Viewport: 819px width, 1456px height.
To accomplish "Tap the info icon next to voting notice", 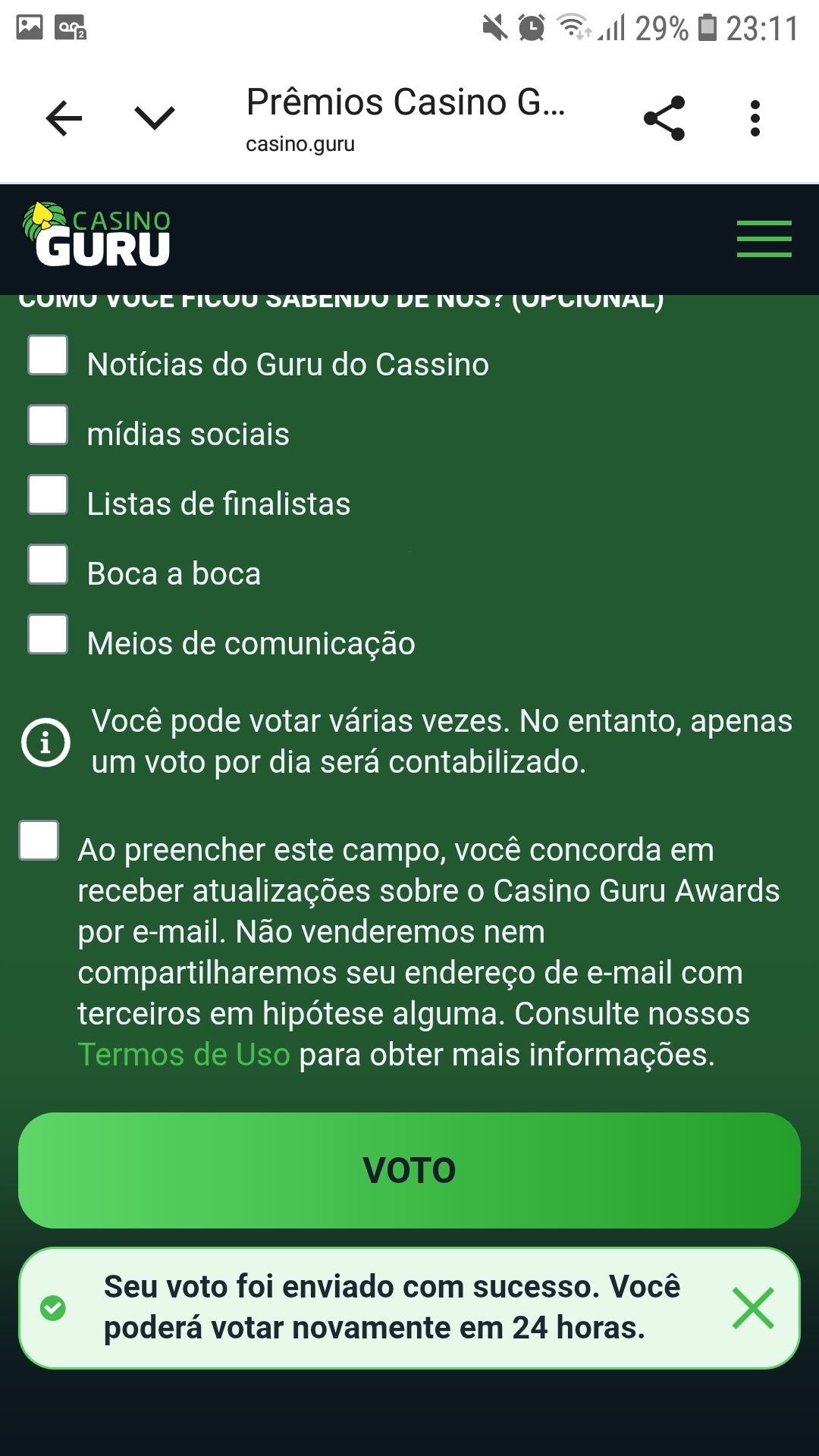I will pyautogui.click(x=45, y=741).
